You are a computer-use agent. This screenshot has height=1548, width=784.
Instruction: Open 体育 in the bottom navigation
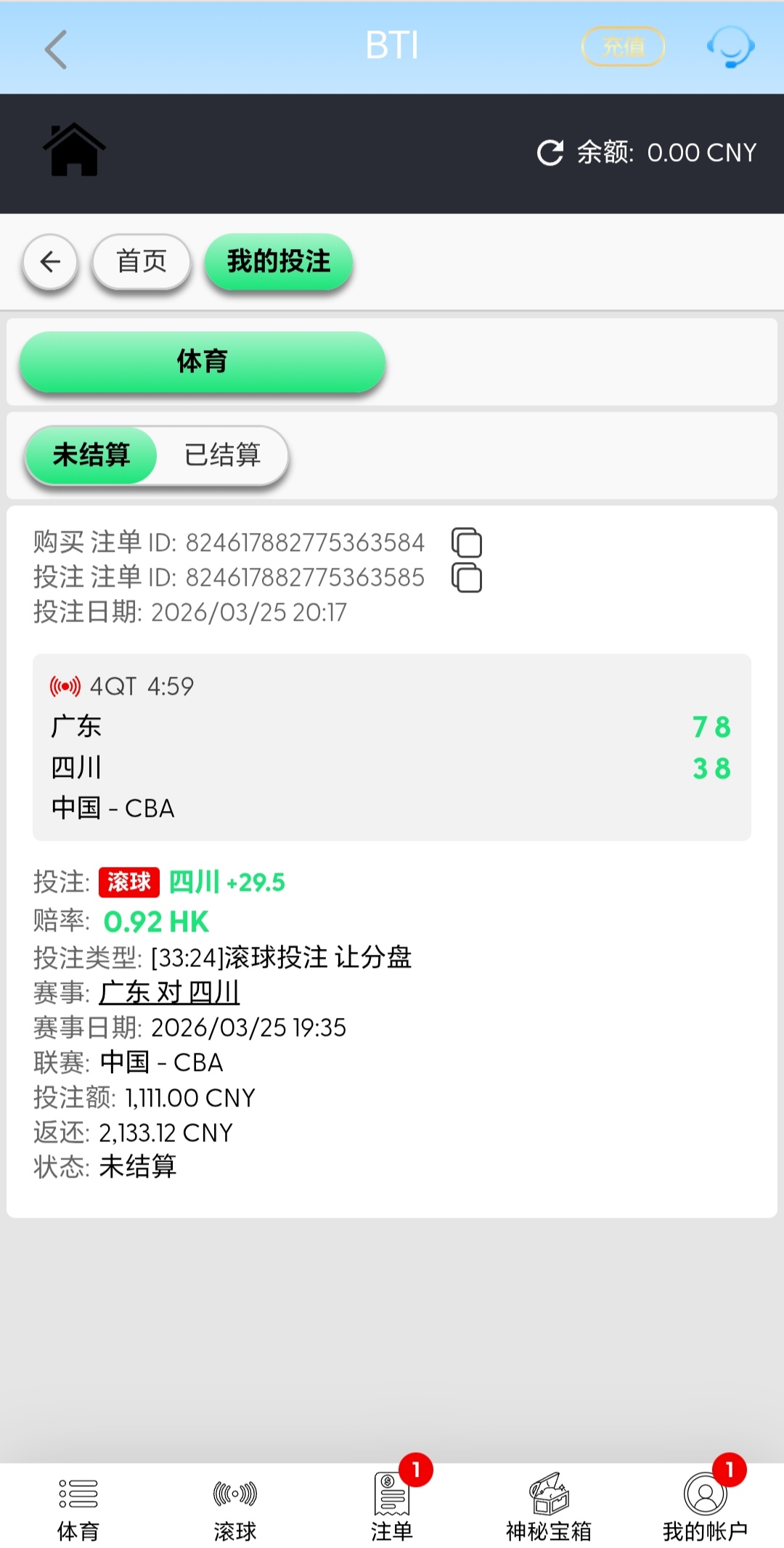78,1507
